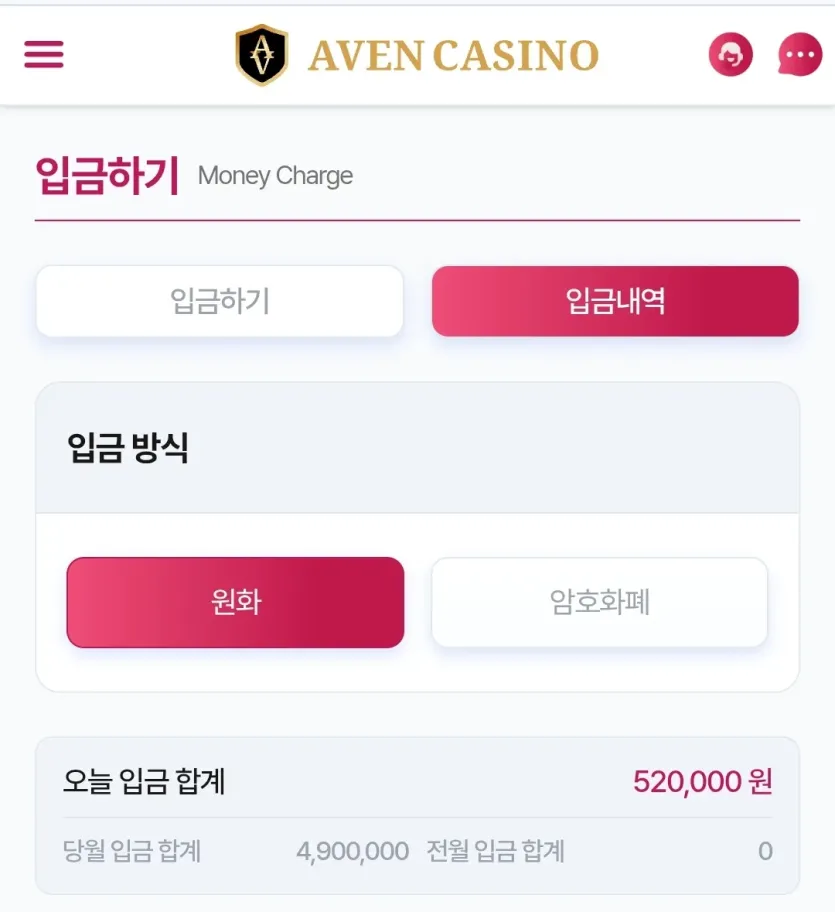Choose 암호화폐 deposit method
Screen dimensions: 835x912
(600, 602)
